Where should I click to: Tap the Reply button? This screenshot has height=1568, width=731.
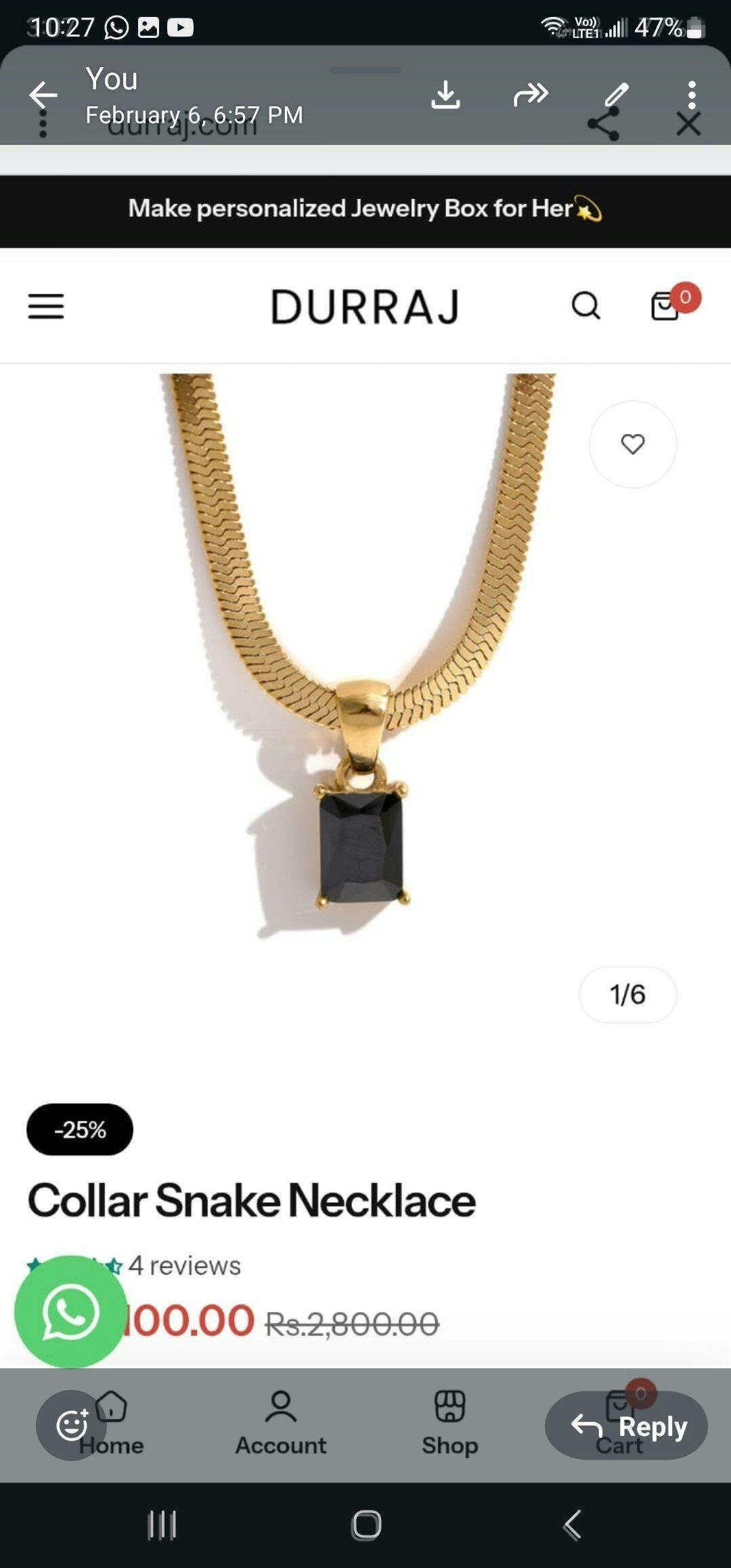click(x=627, y=1426)
